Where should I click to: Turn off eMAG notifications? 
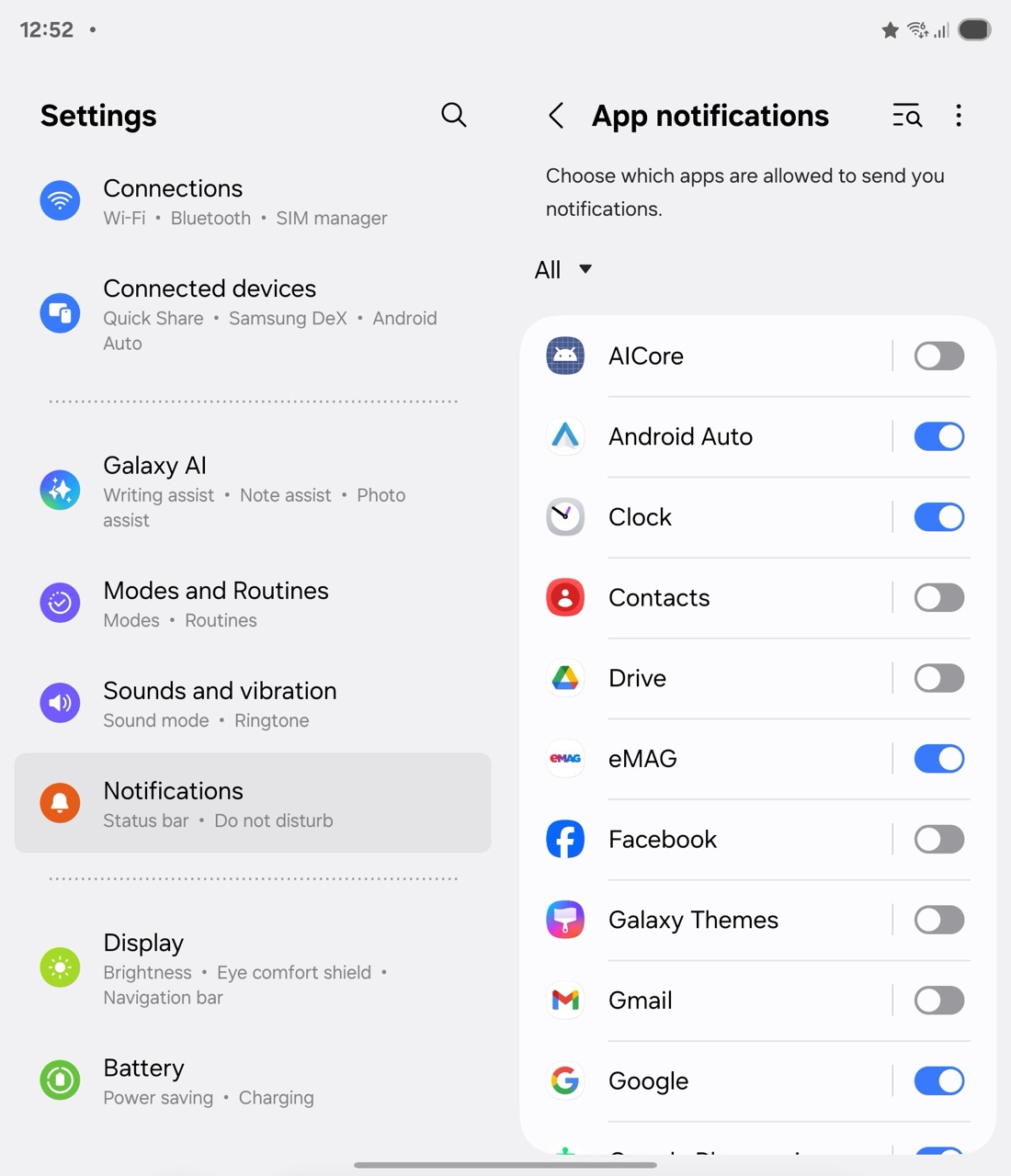938,758
